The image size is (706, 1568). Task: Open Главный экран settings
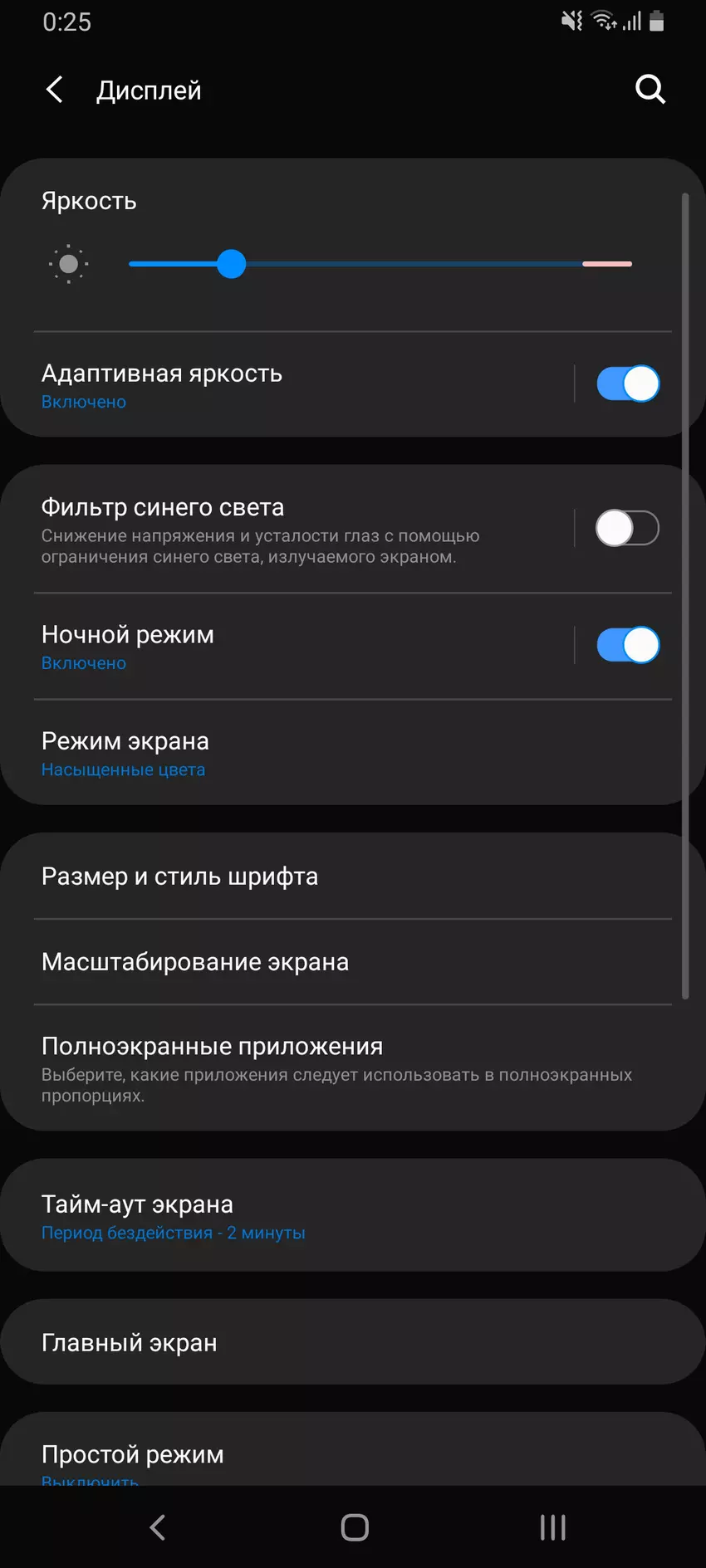[332, 1342]
